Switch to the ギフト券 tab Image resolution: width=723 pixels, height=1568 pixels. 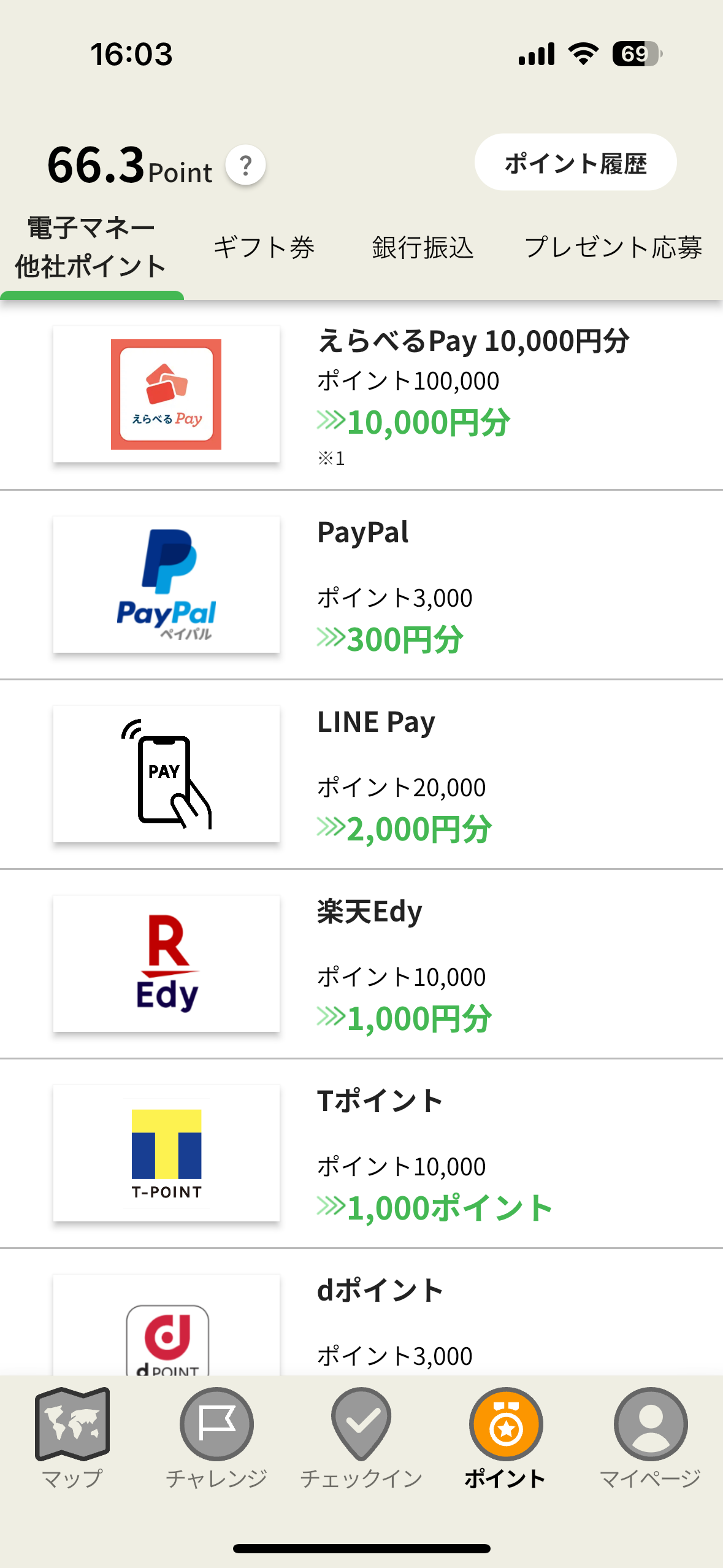tap(264, 247)
